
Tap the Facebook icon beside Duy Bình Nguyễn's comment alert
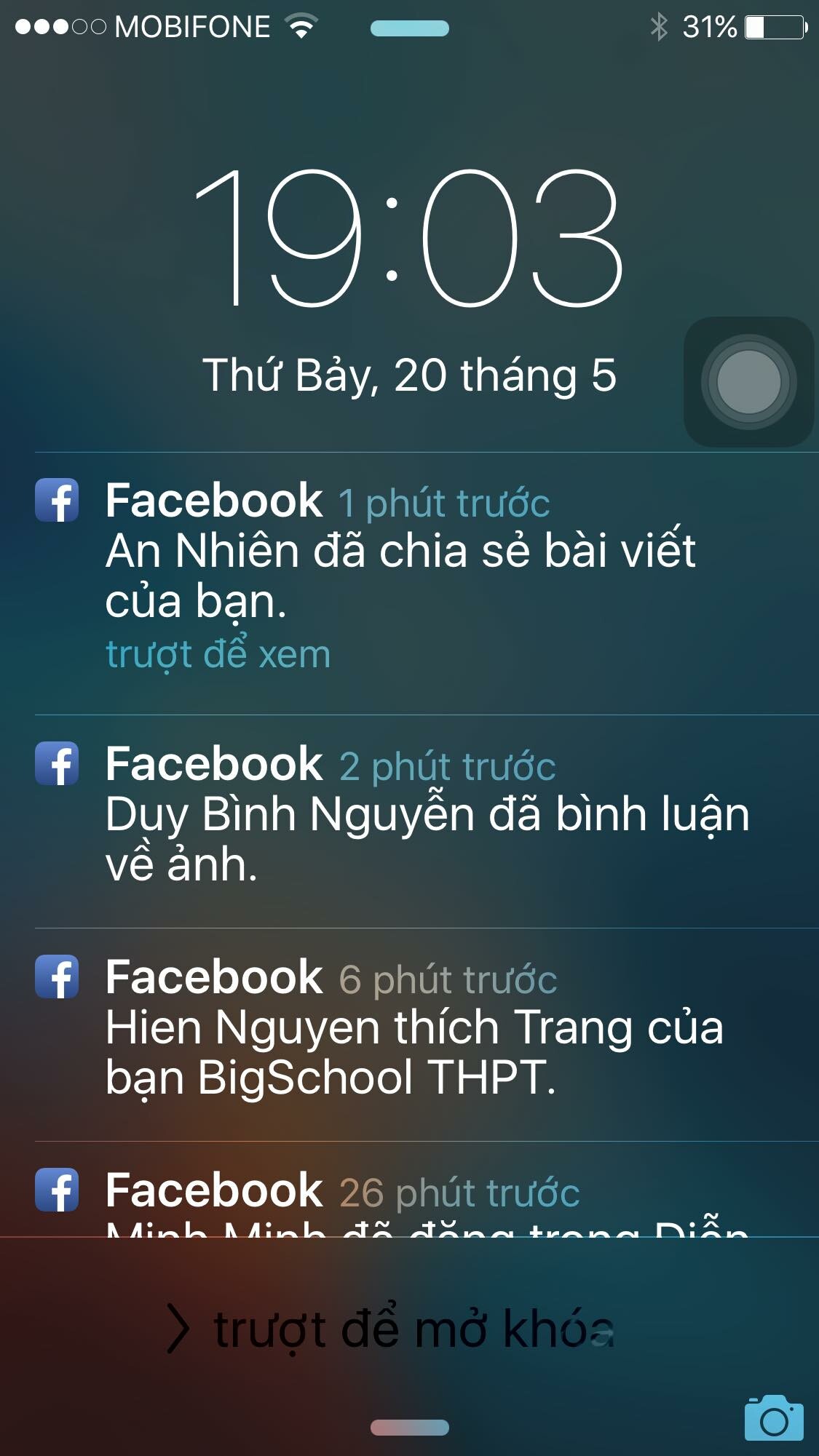58,762
